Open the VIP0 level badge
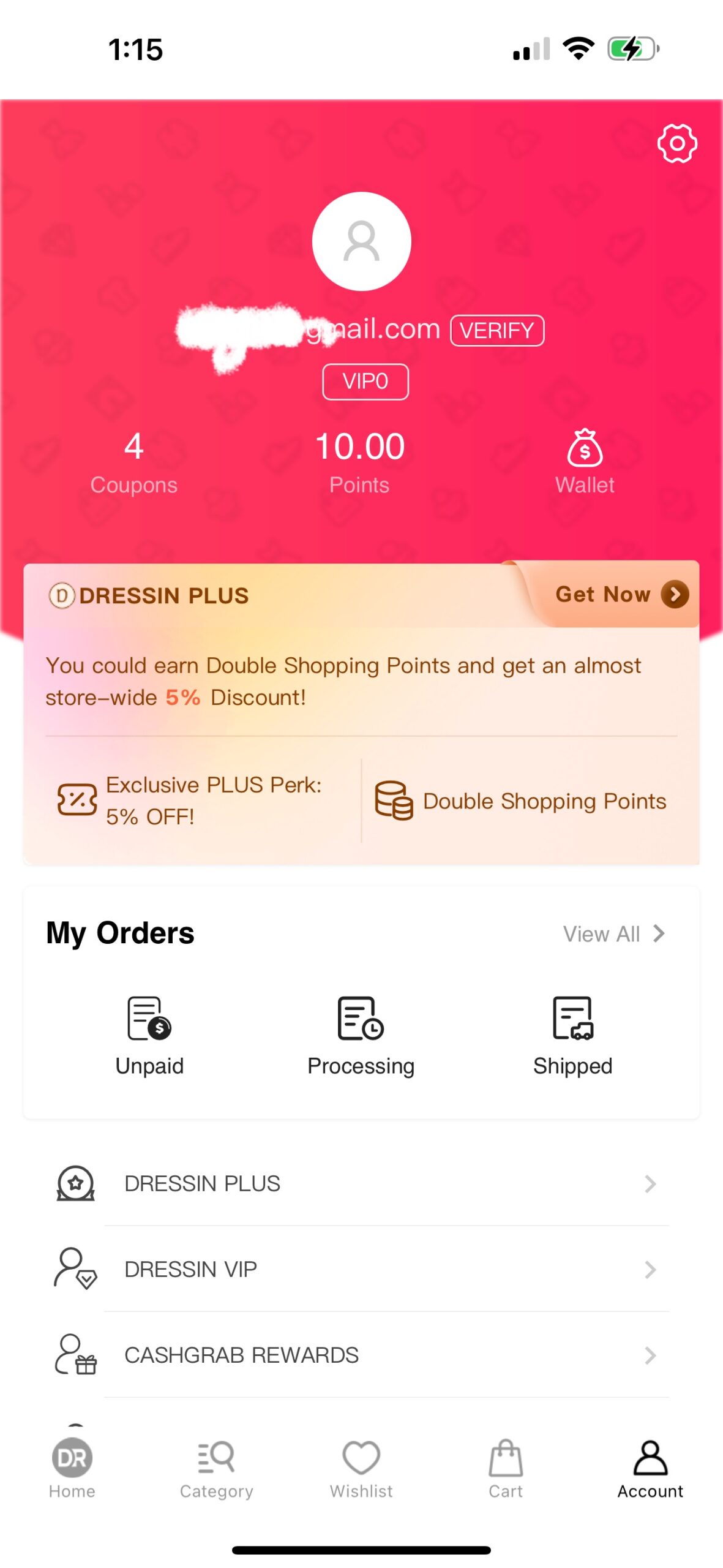The height and width of the screenshot is (1568, 723). [x=365, y=381]
